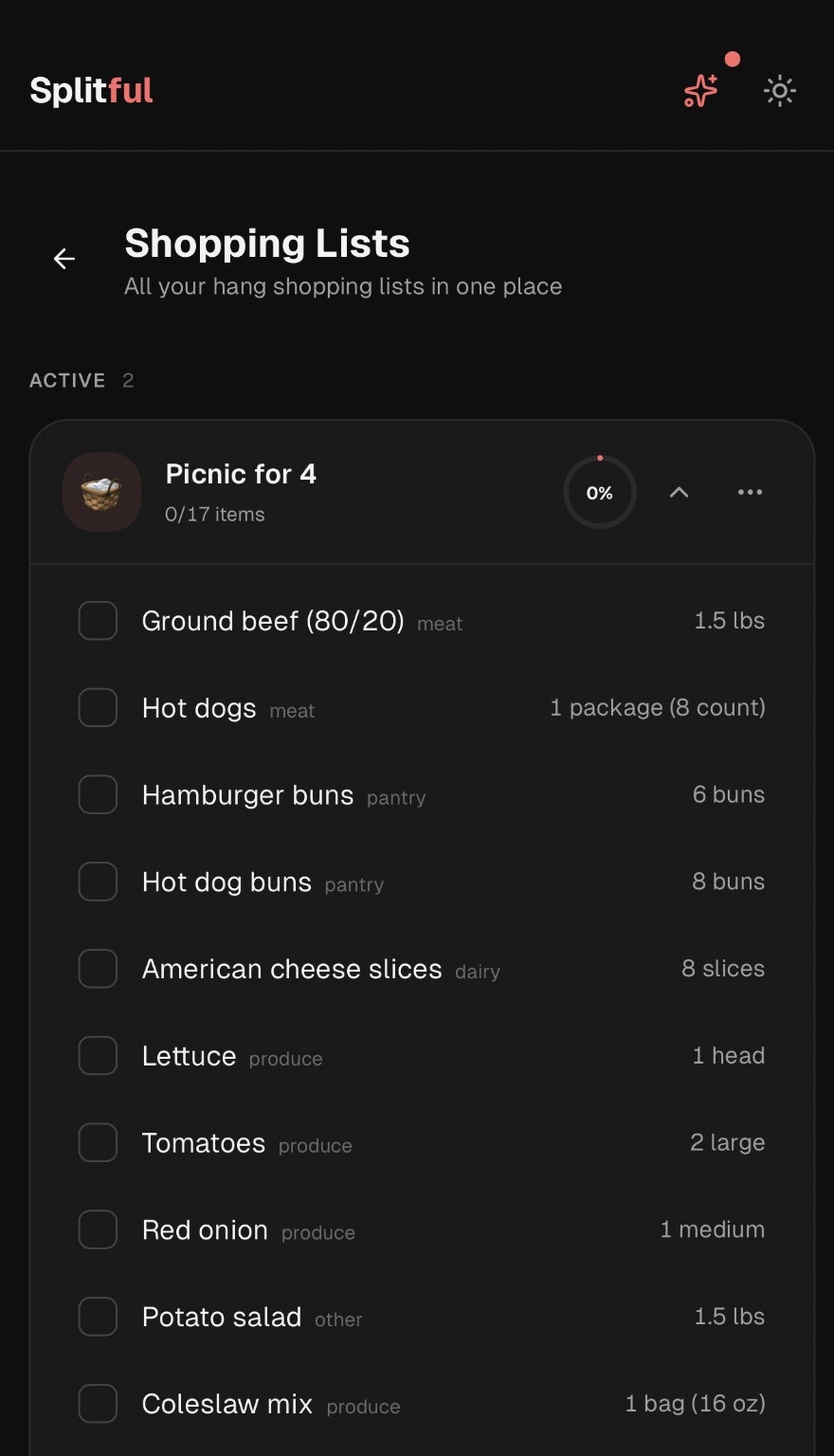This screenshot has width=834, height=1456.
Task: Mark Lettuce as done
Action: pos(98,1055)
